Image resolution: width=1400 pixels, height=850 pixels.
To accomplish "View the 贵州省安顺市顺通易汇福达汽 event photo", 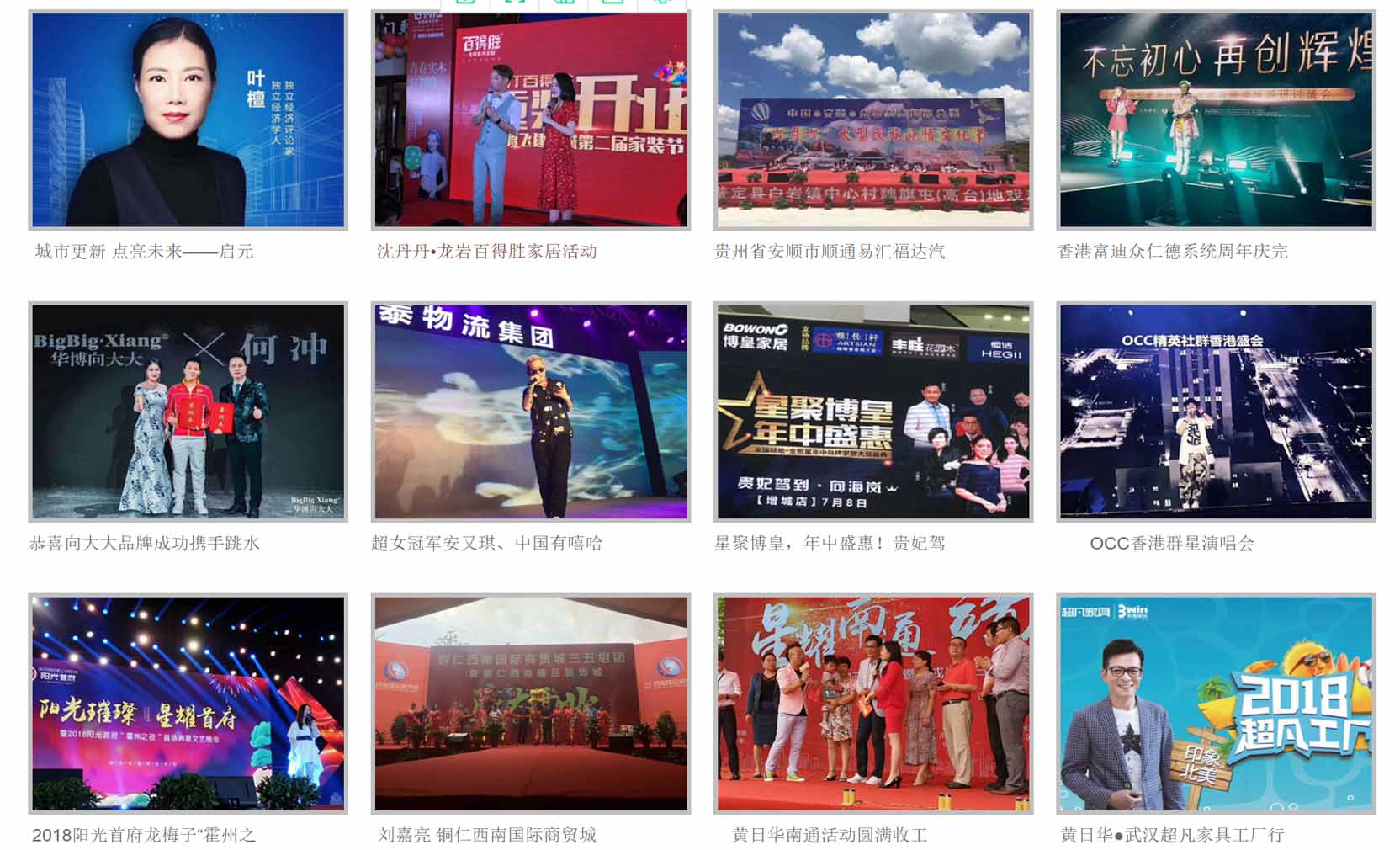I will [x=872, y=120].
